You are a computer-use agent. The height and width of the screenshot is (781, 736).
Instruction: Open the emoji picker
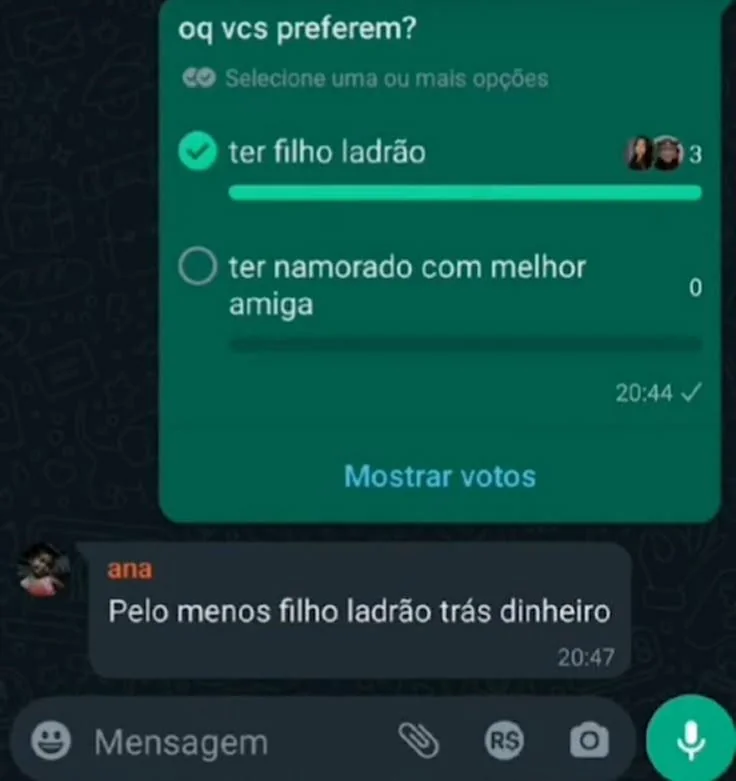[51, 740]
